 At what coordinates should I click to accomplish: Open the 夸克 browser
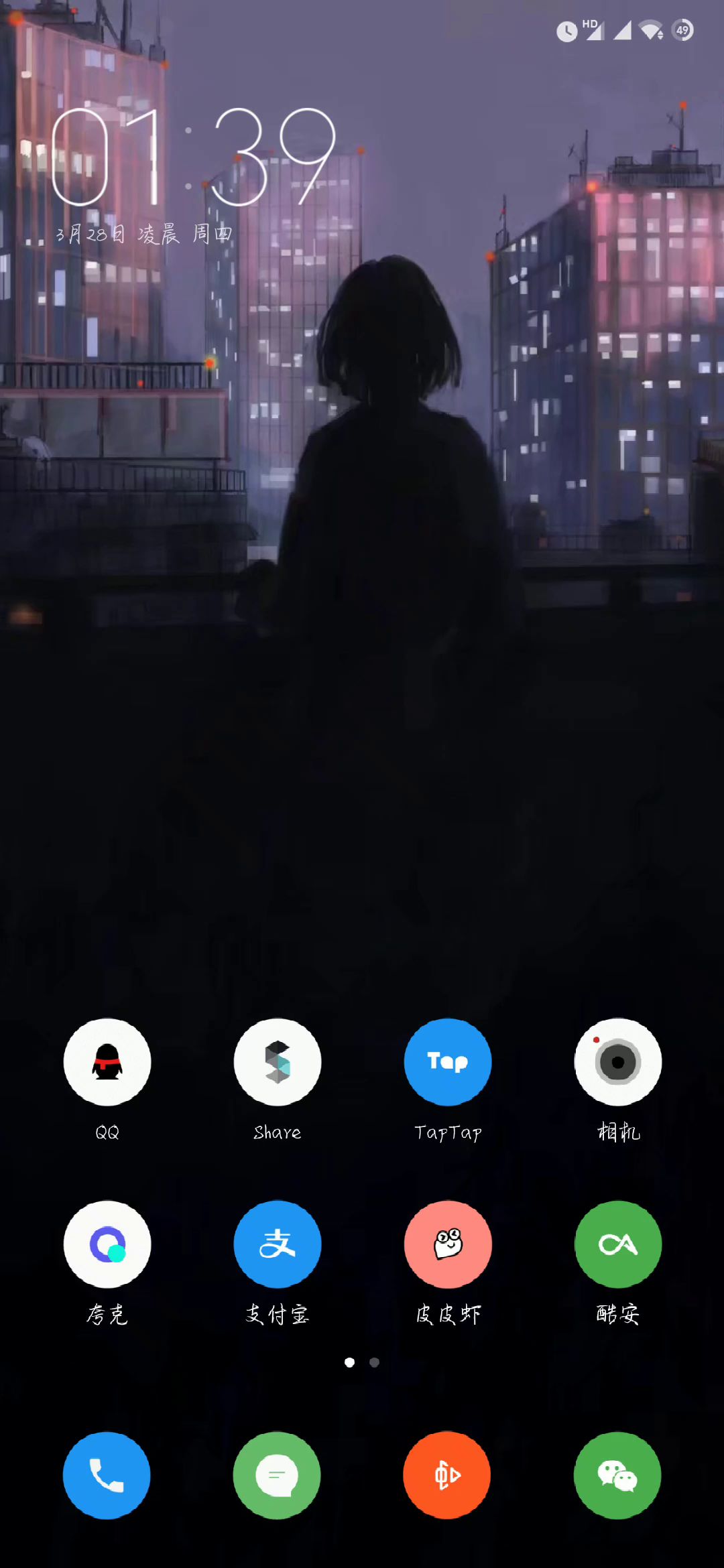tap(107, 1244)
